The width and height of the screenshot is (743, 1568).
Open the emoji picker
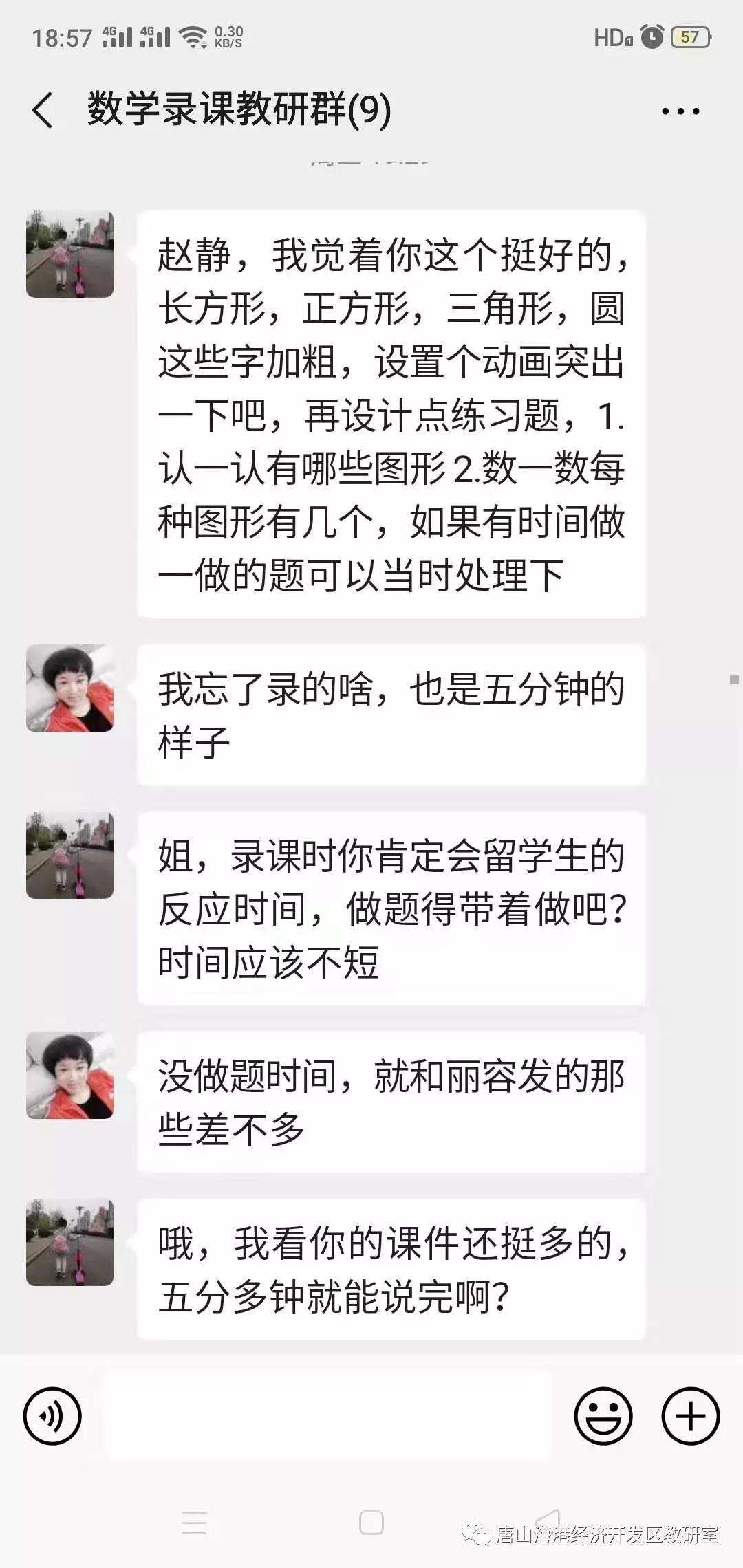(603, 1416)
